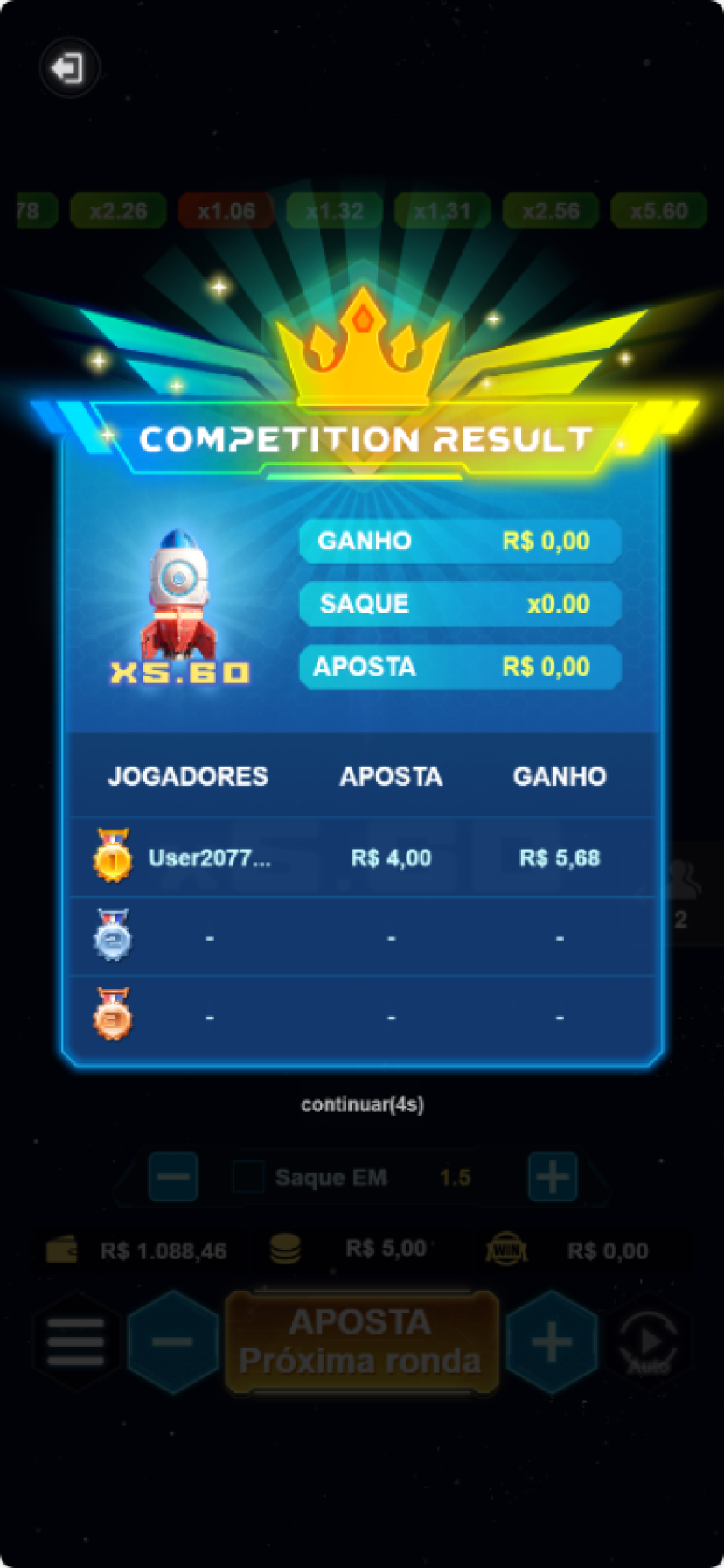This screenshot has width=724, height=1568.
Task: Open the hamburger menu
Action: 75,1341
